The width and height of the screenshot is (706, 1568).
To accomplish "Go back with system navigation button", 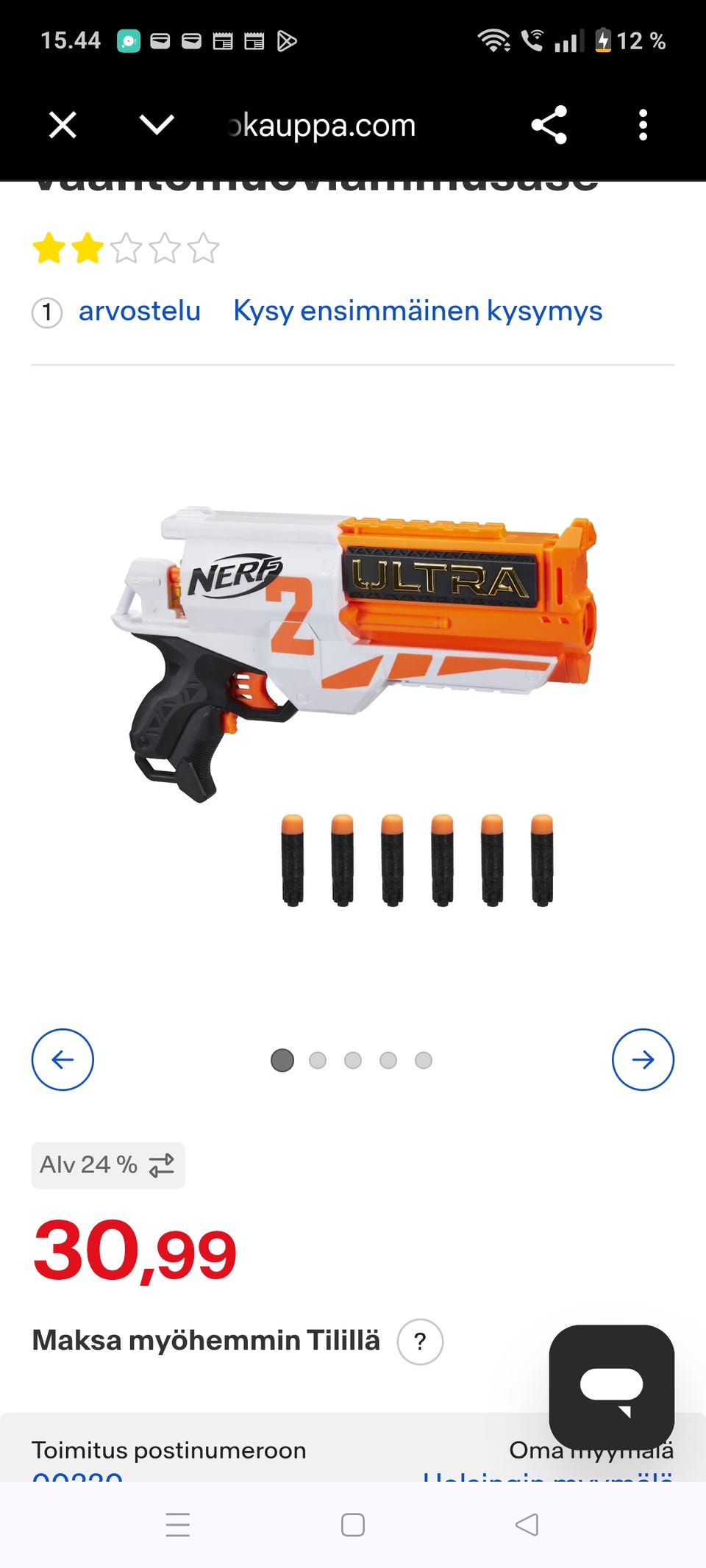I will click(527, 1525).
